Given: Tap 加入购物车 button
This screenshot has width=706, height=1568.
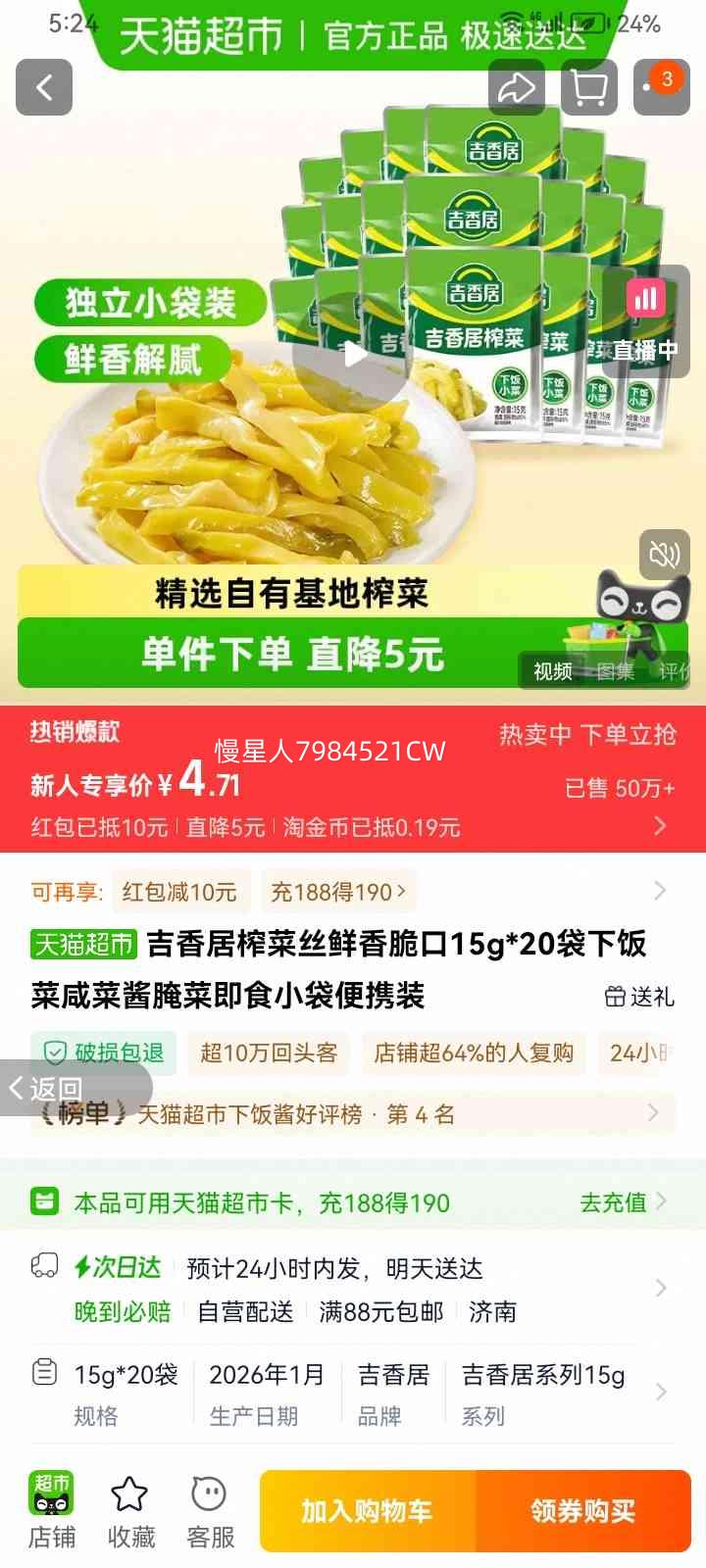Looking at the screenshot, I should point(367,1511).
